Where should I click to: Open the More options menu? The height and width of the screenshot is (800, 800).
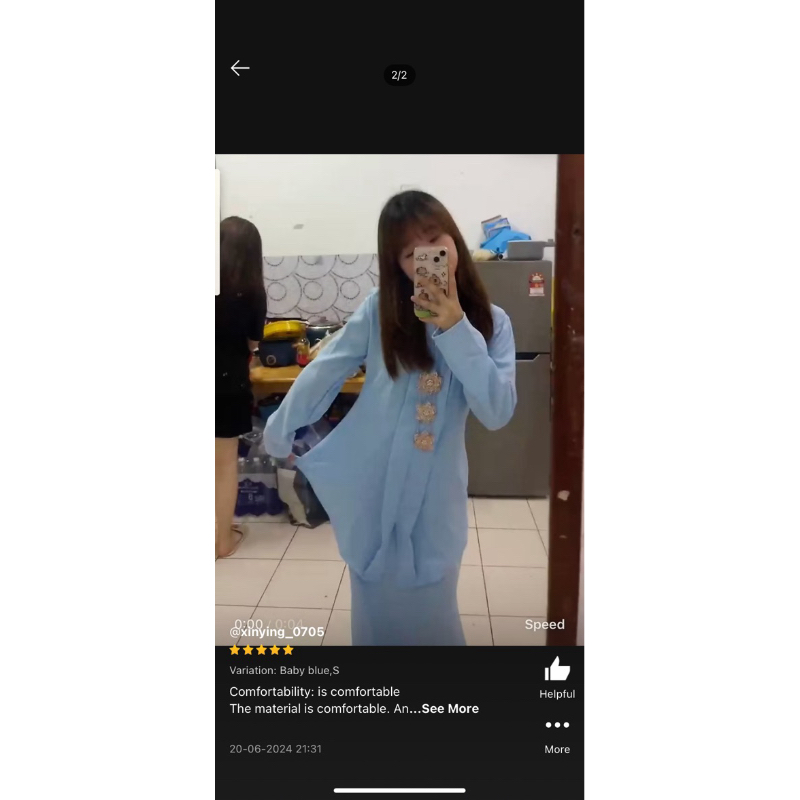tap(557, 736)
